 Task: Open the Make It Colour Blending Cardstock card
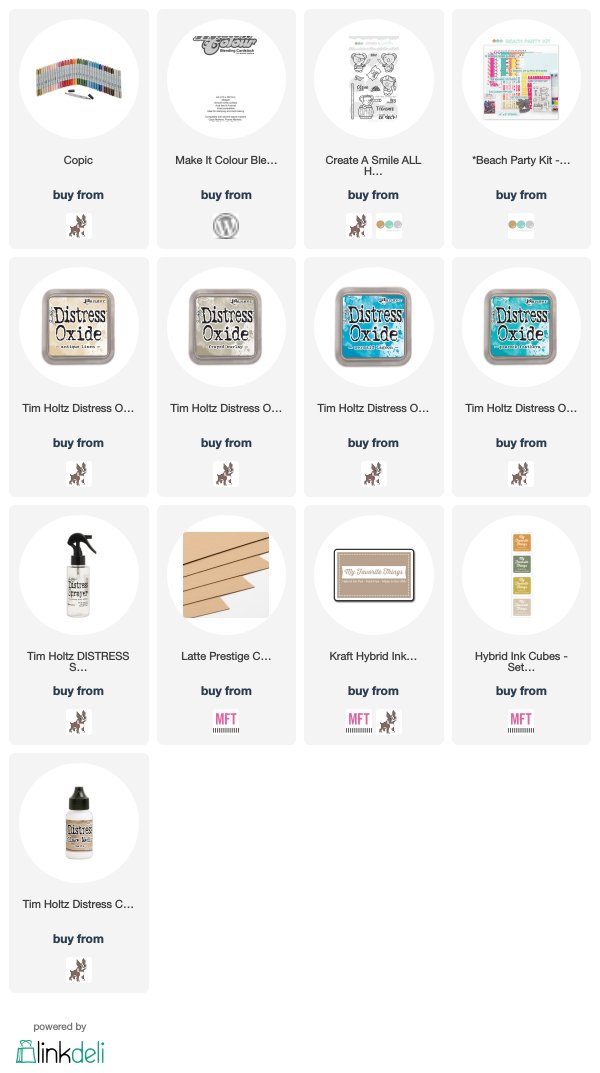tap(226, 80)
